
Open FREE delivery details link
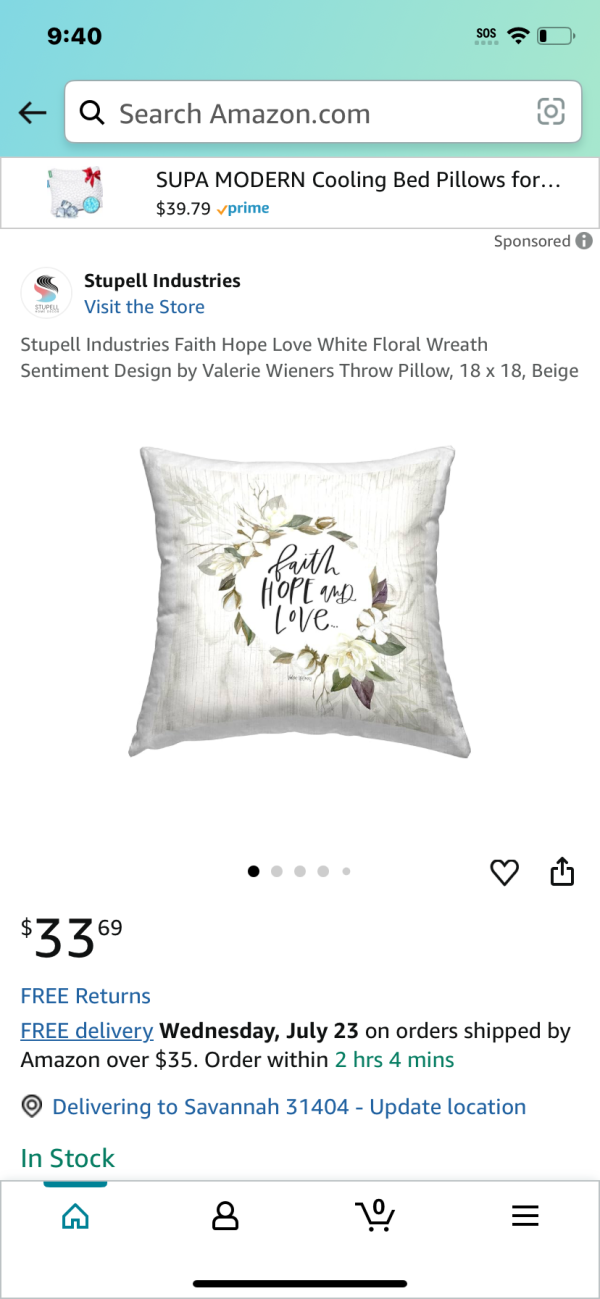point(87,1031)
